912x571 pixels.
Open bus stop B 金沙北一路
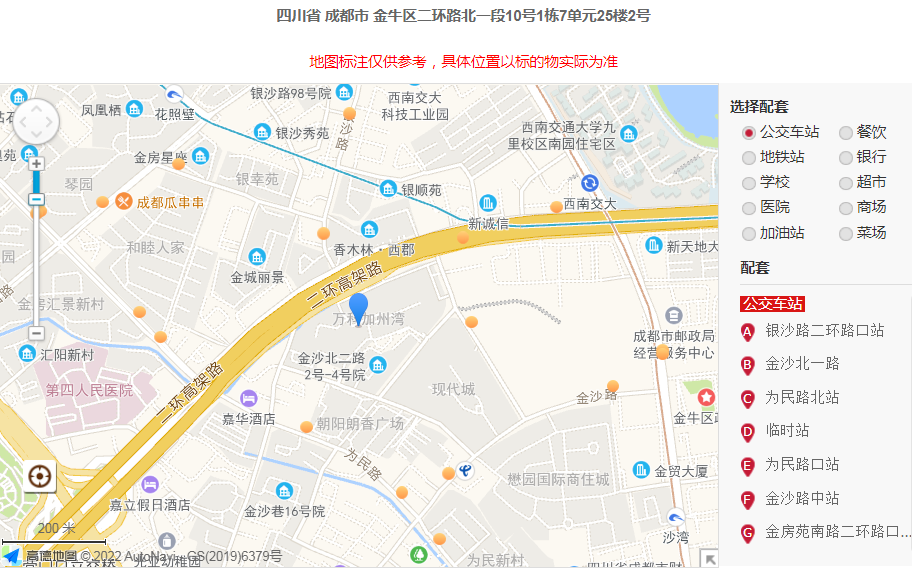click(802, 364)
